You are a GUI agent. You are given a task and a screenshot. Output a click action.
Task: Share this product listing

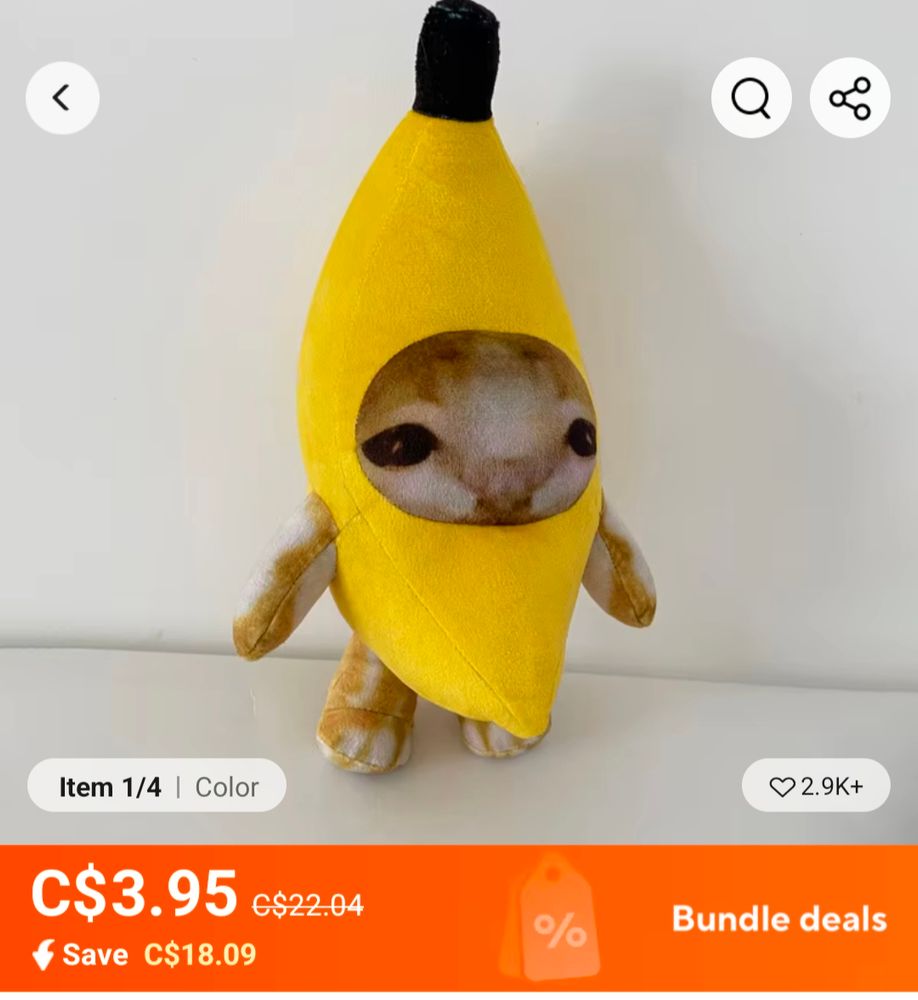850,98
